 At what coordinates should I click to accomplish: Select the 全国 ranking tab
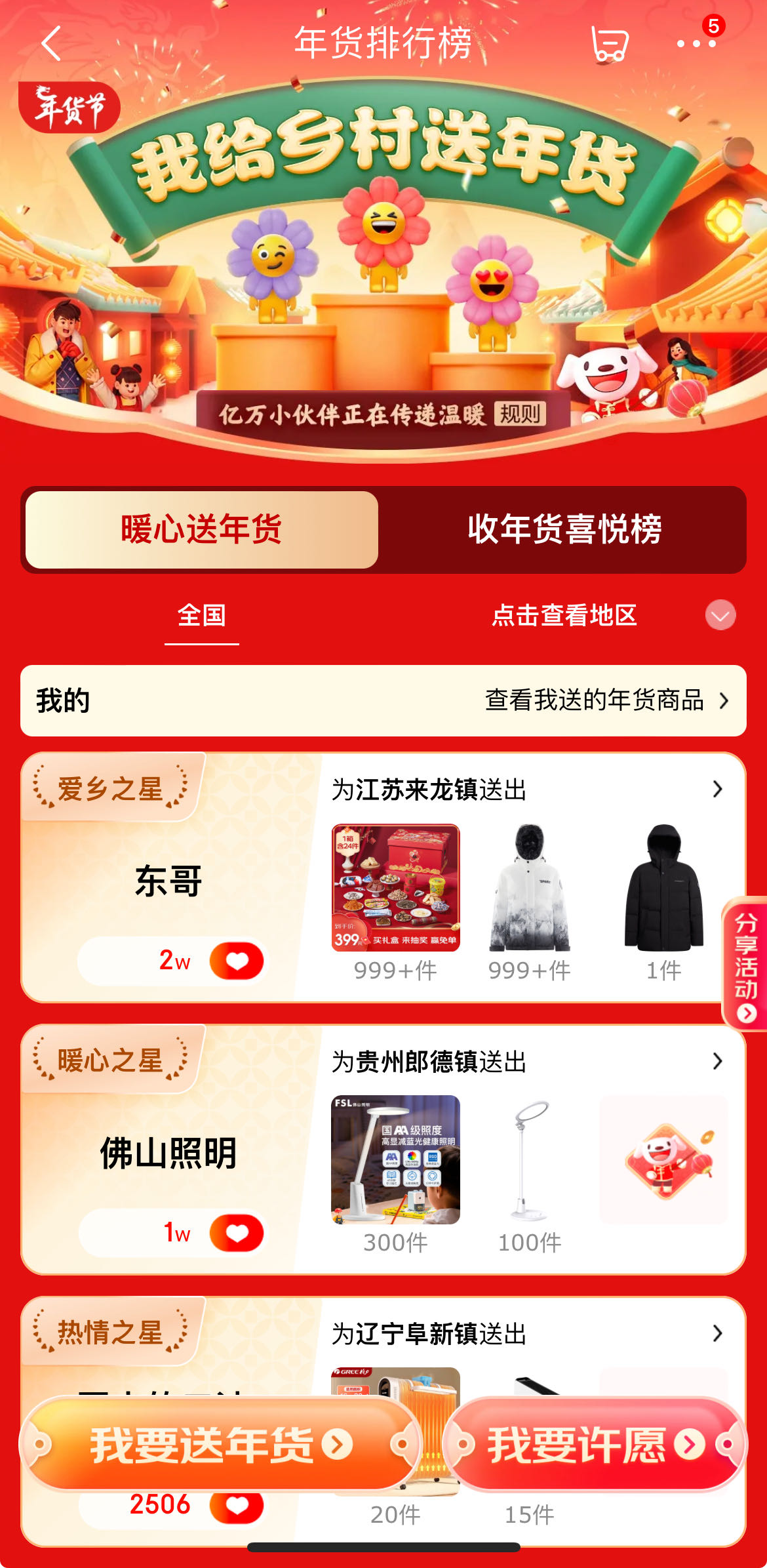pyautogui.click(x=202, y=616)
